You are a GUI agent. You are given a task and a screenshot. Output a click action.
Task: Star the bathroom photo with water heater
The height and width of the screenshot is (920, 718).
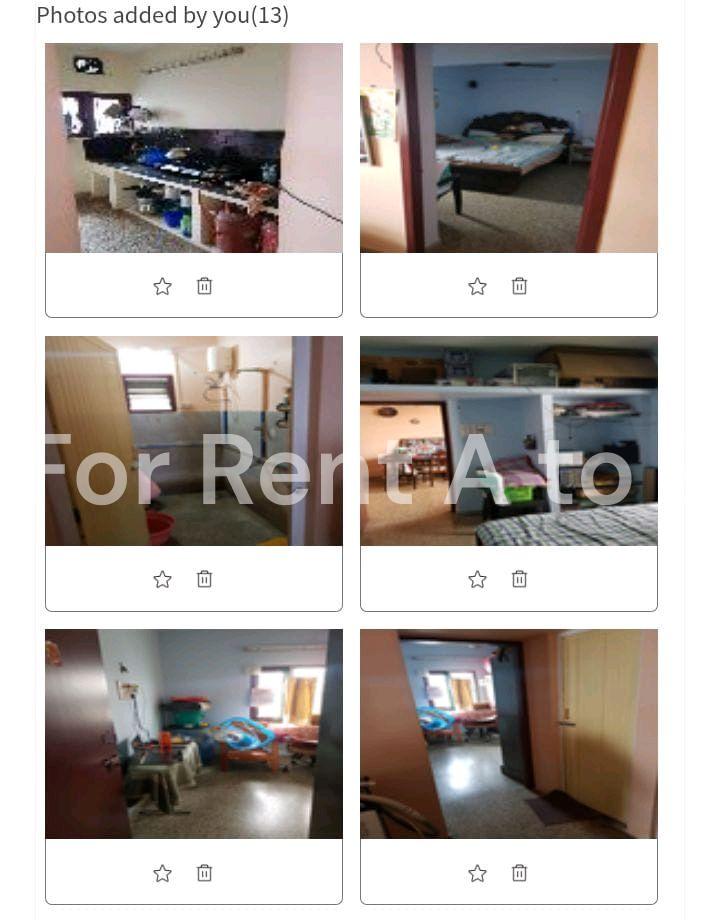click(x=162, y=580)
